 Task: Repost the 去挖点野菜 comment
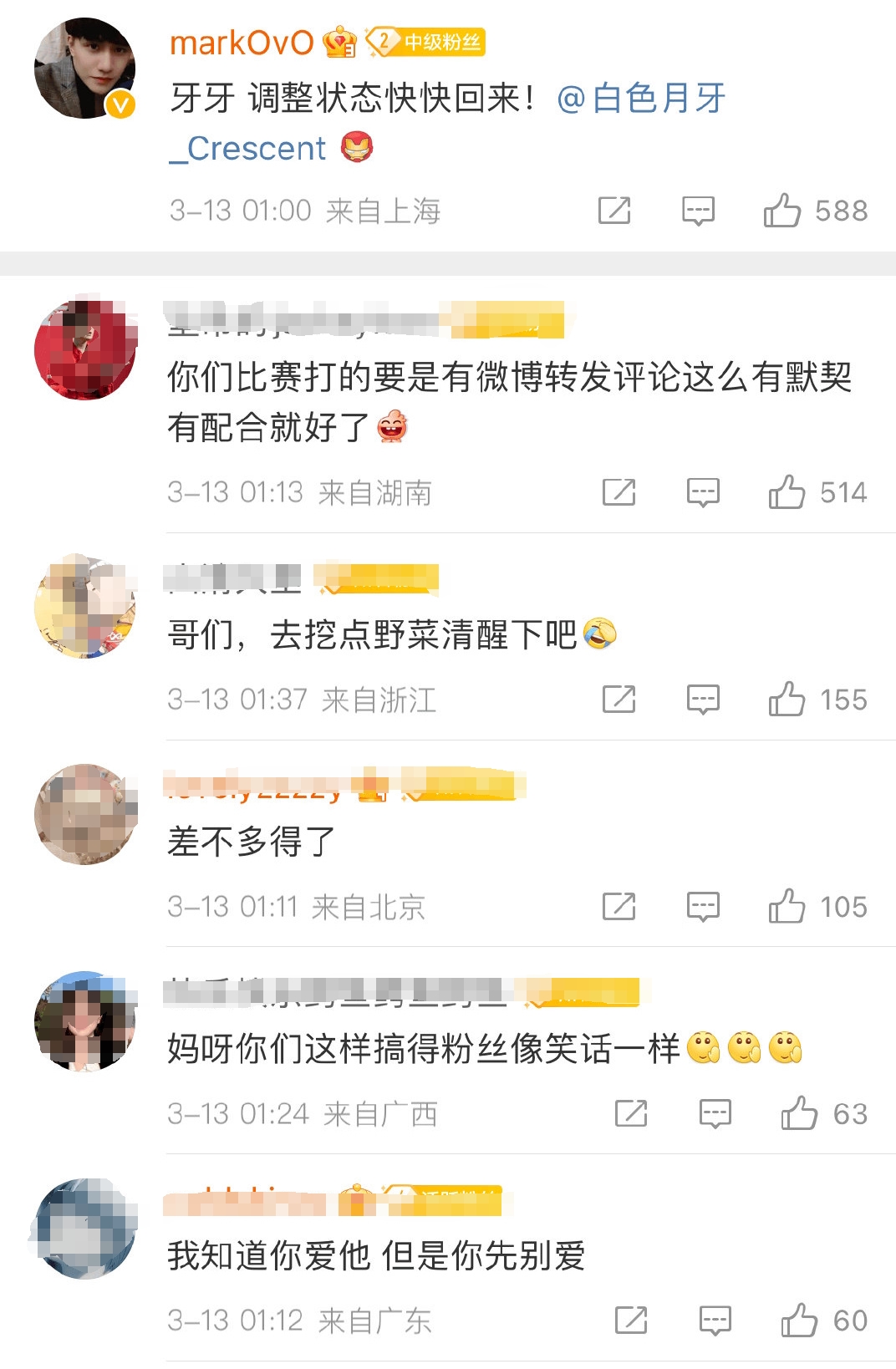click(x=619, y=700)
